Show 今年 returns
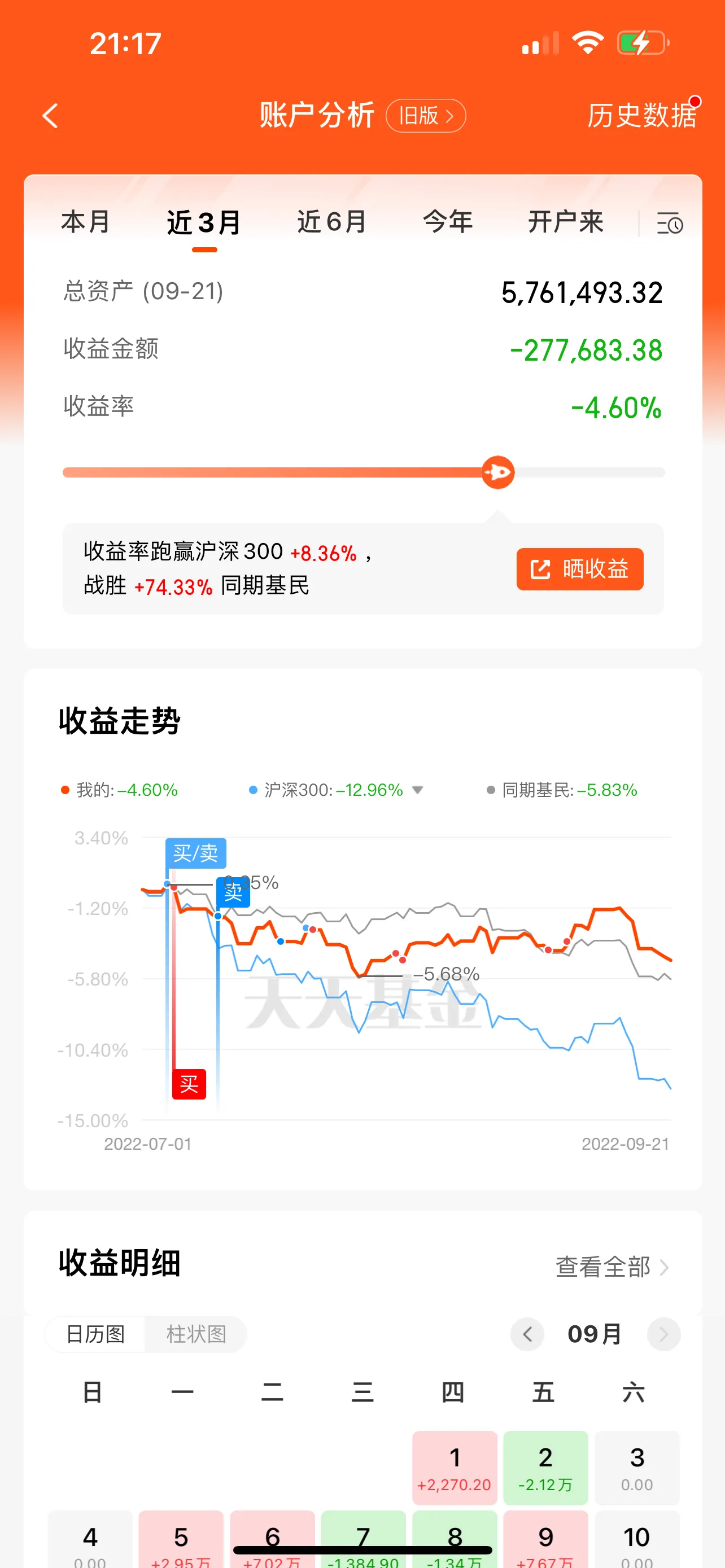The height and width of the screenshot is (1568, 725). tap(448, 222)
